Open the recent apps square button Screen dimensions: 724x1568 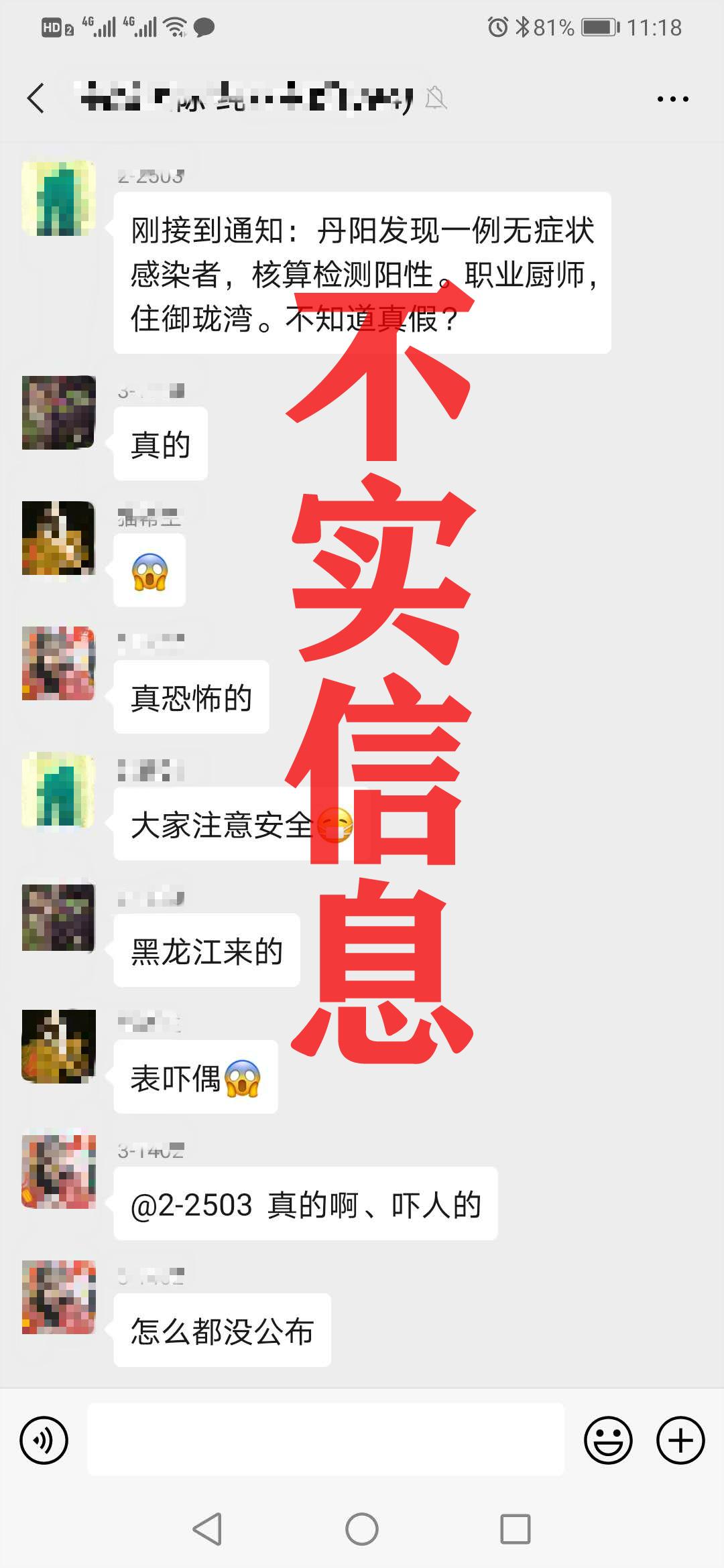coord(516,1529)
